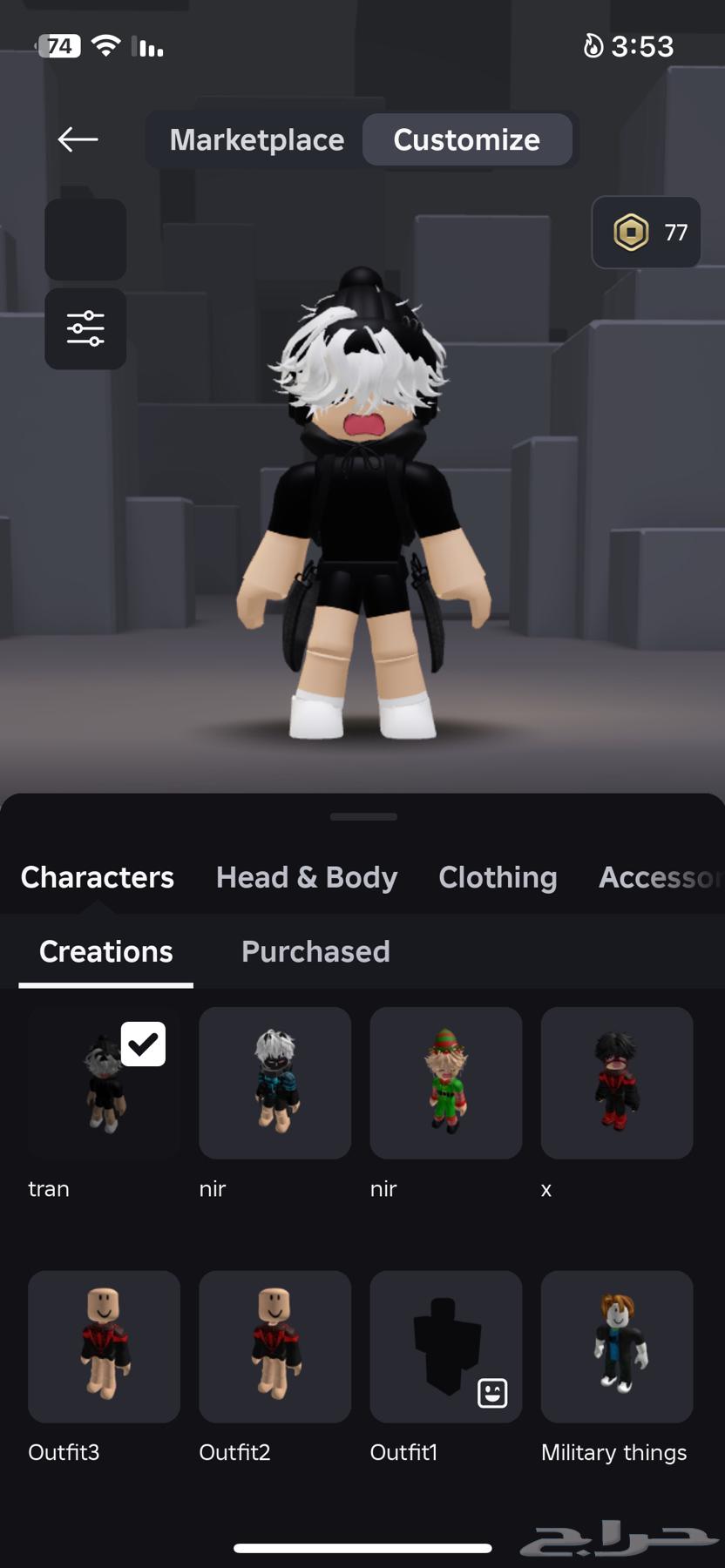
Task: Go back using the arrow
Action: [x=78, y=139]
